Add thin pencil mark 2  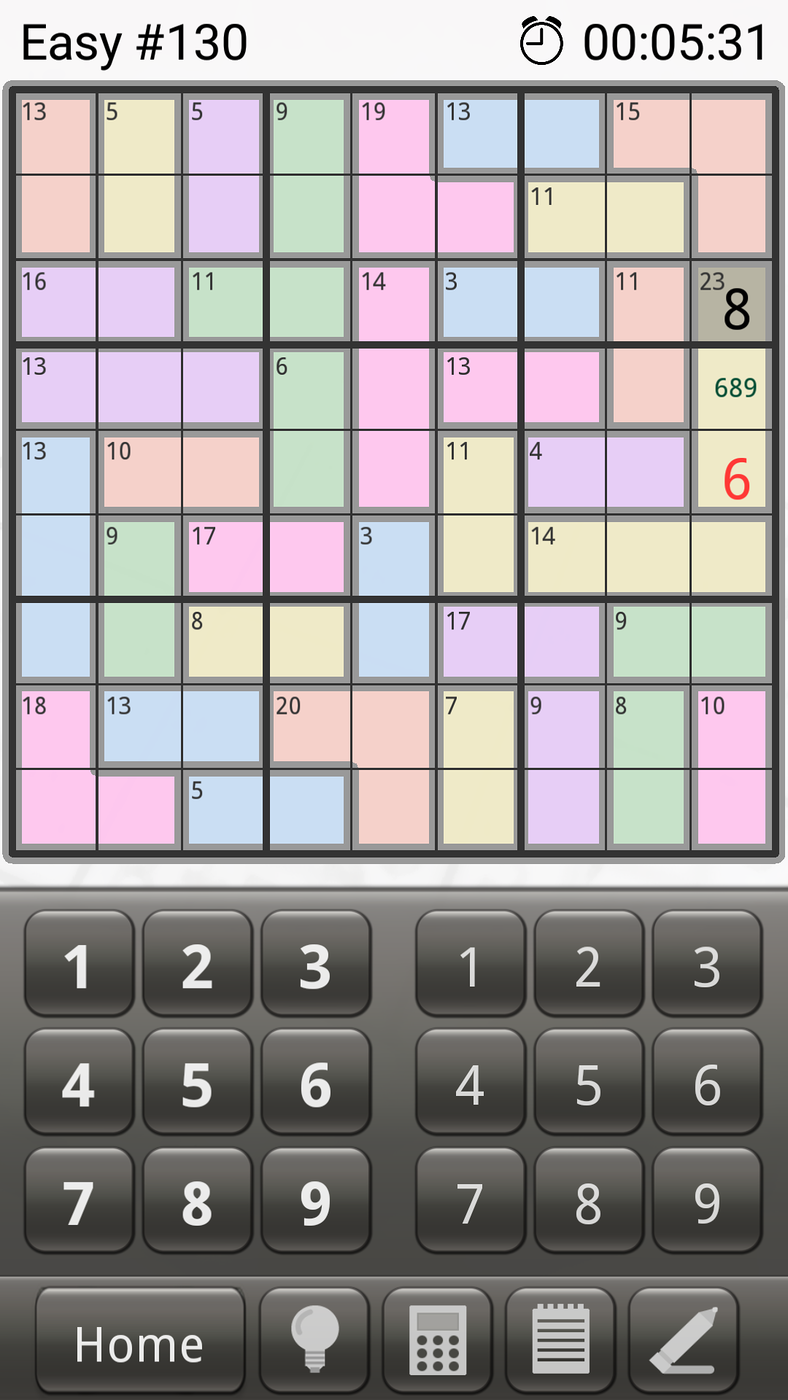click(588, 965)
